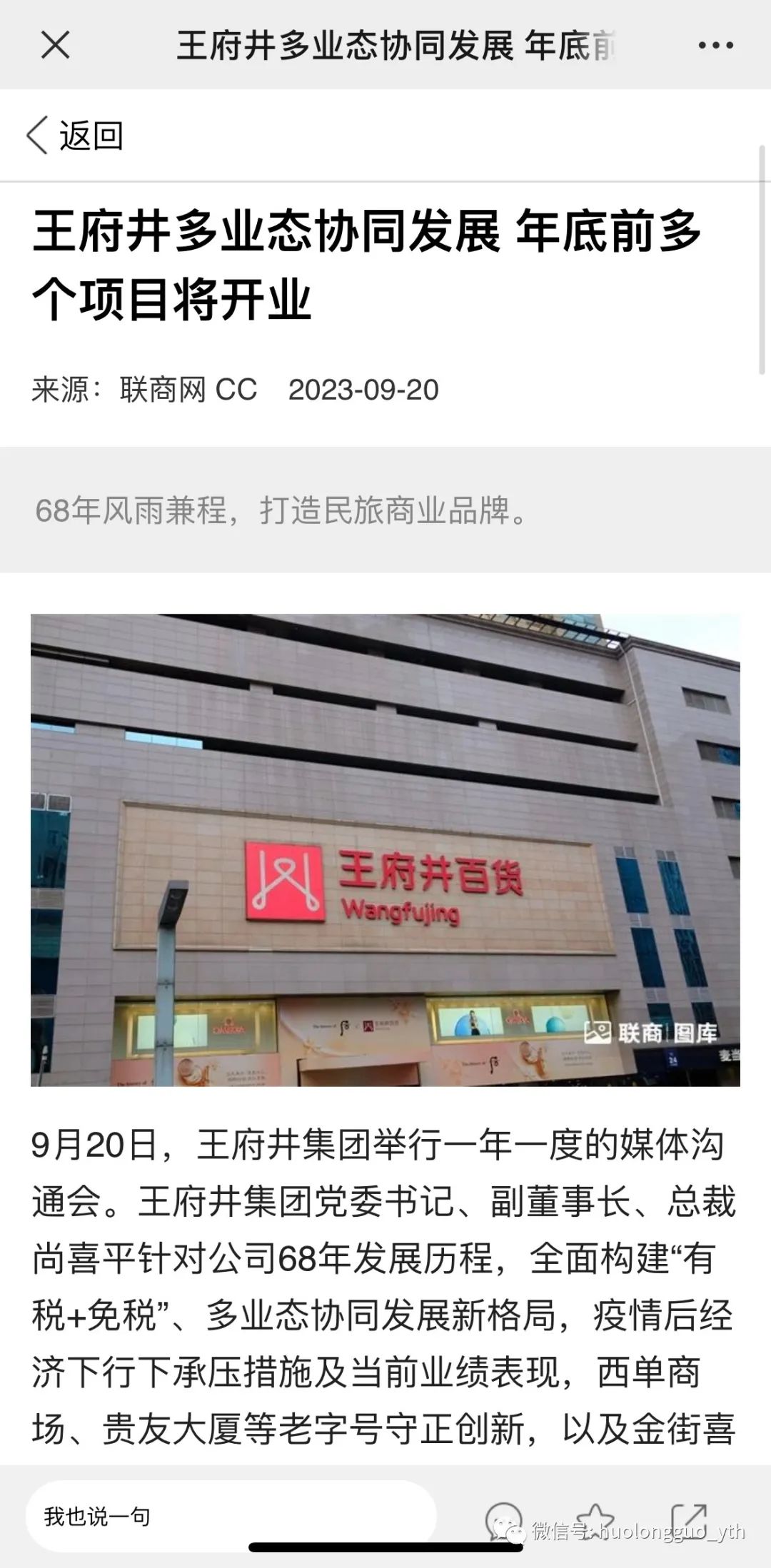This screenshot has width=771, height=1568.
Task: Tap the 我也说一句 comment field
Action: [x=230, y=1516]
